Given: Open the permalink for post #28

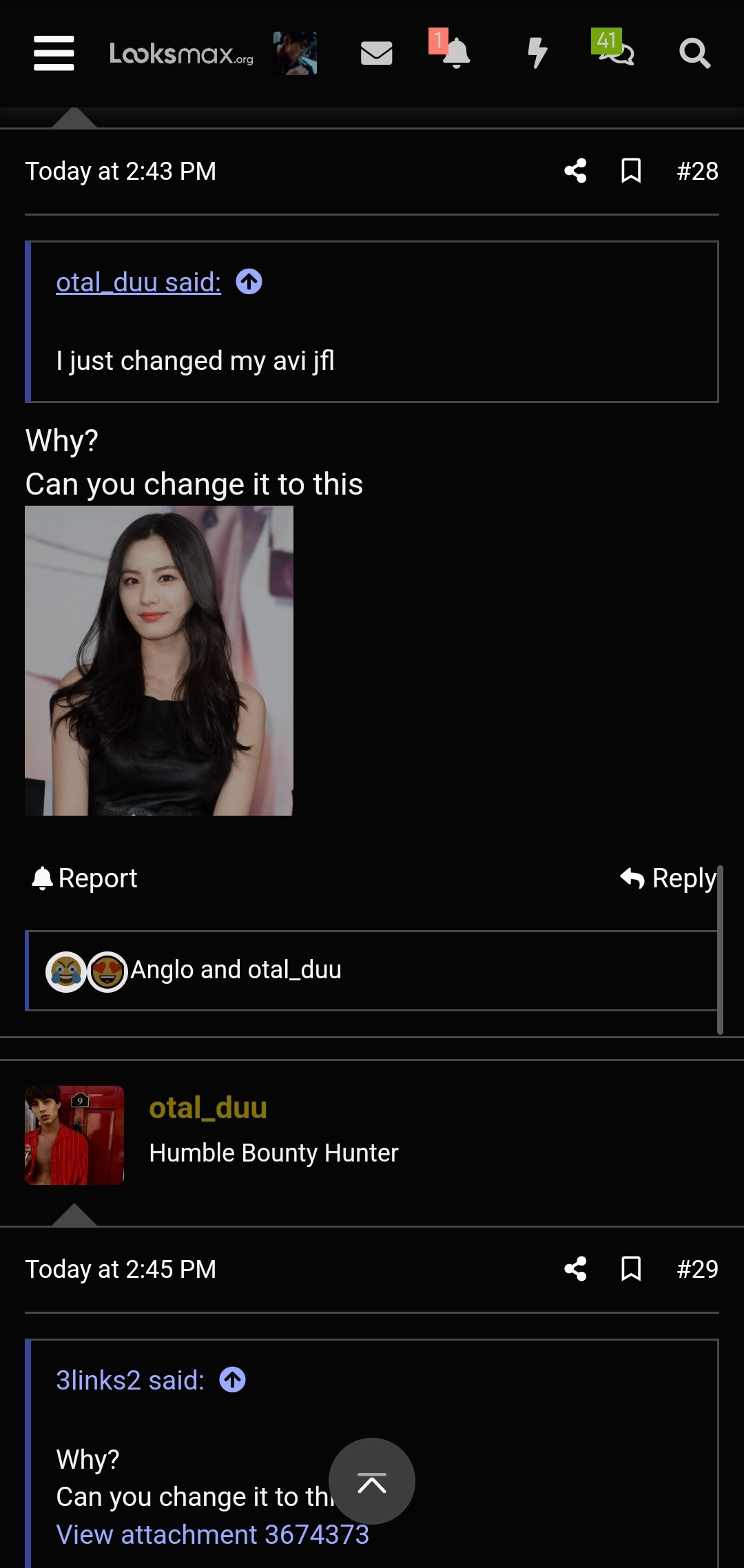Looking at the screenshot, I should pos(697,171).
